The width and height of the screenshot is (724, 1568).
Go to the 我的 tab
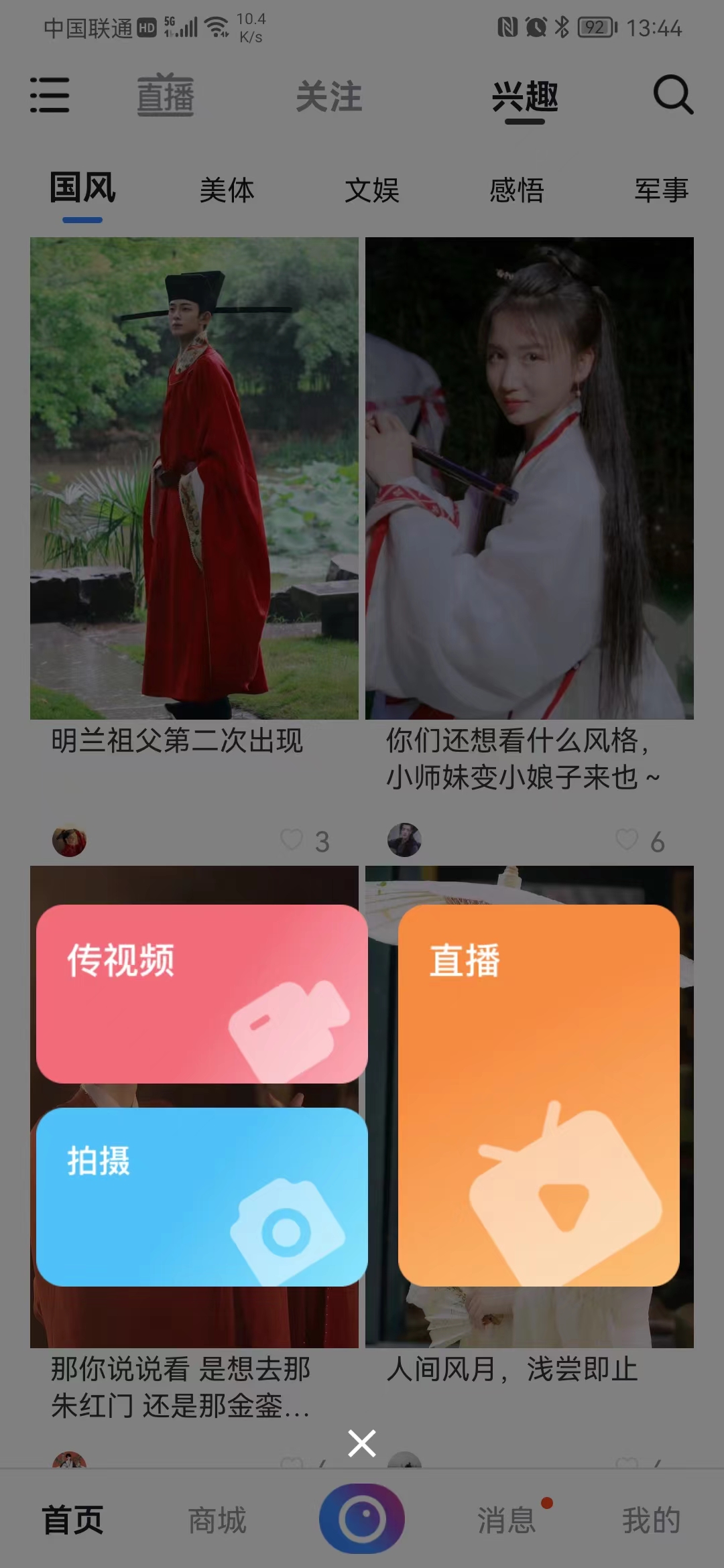(x=652, y=1520)
